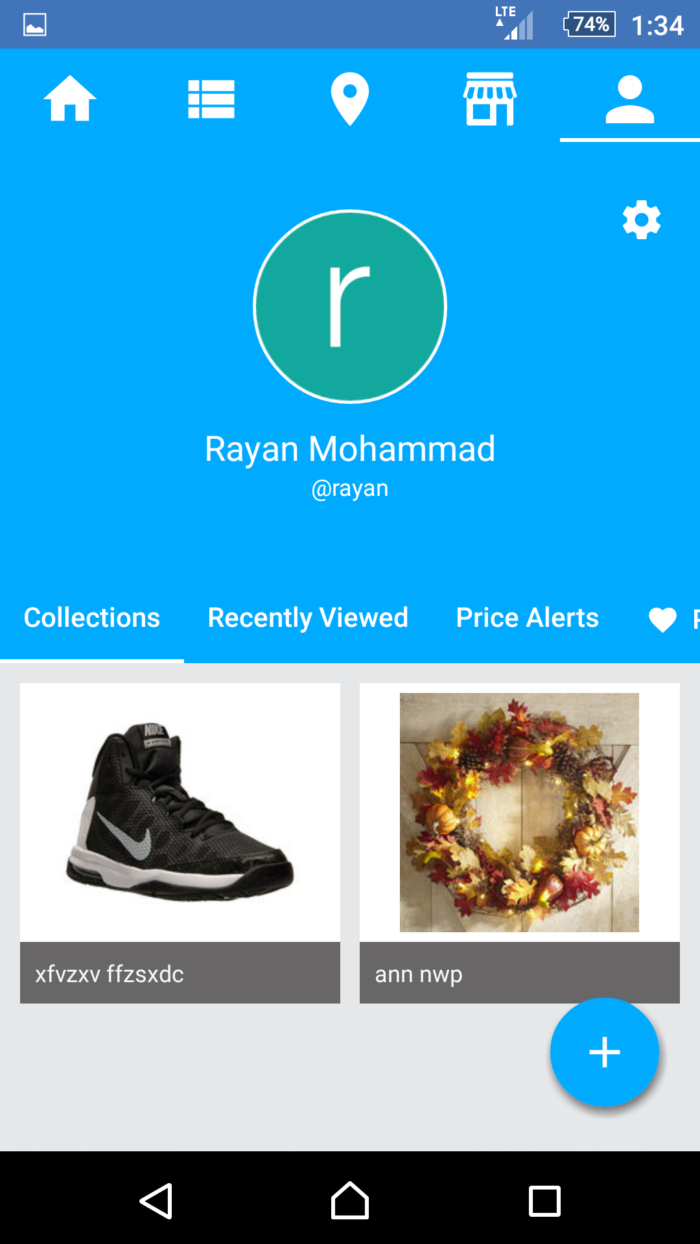The image size is (700, 1244).
Task: Tap the system back button
Action: pyautogui.click(x=156, y=1200)
